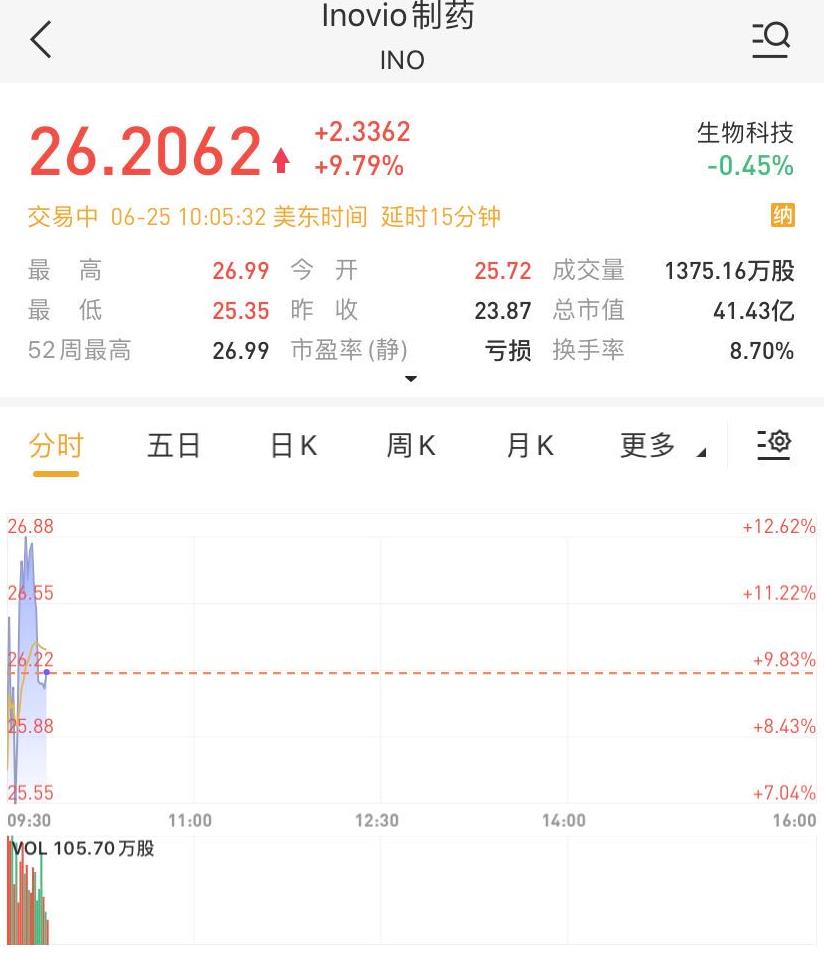Switch to the 五日 chart tab
Image resolution: width=824 pixels, height=973 pixels.
[x=174, y=446]
